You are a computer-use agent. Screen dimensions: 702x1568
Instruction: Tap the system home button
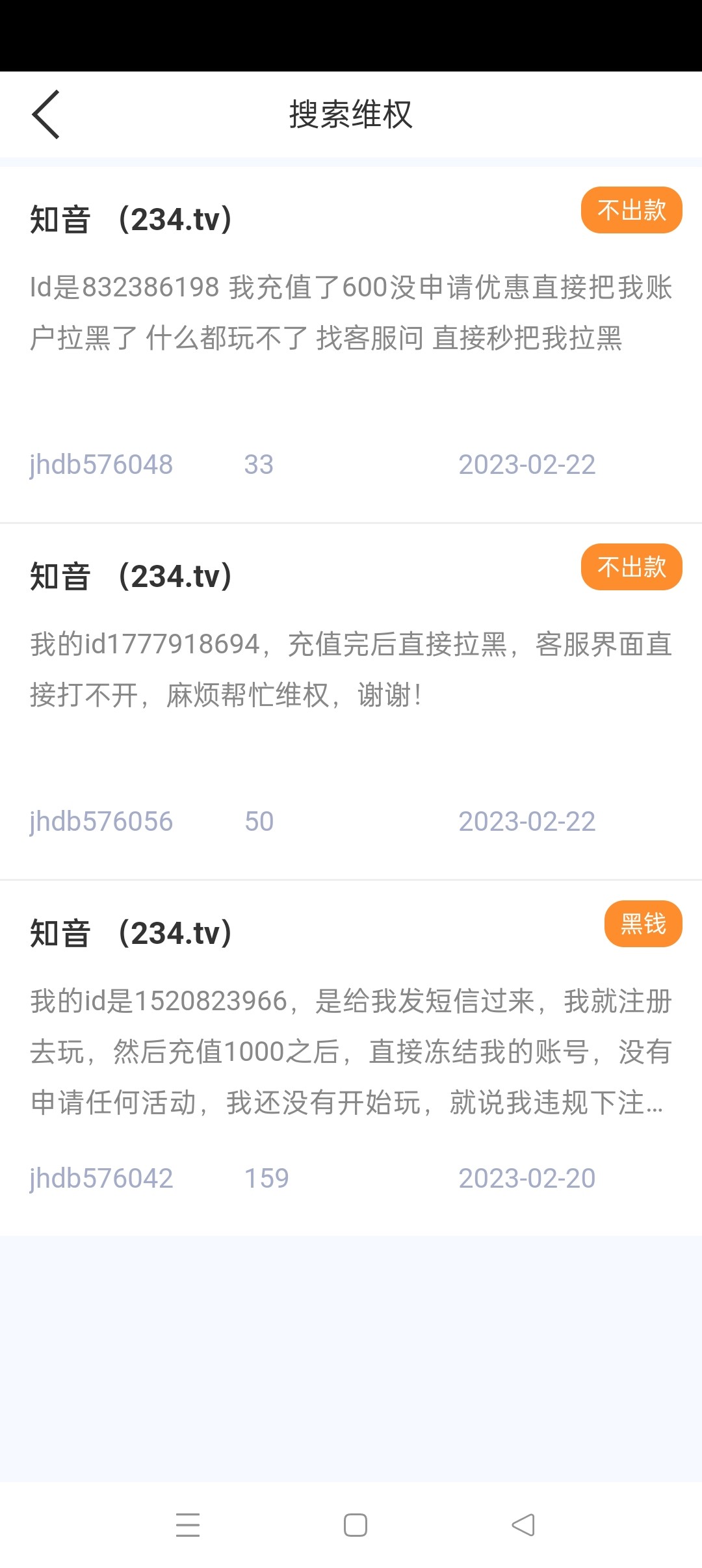355,1525
